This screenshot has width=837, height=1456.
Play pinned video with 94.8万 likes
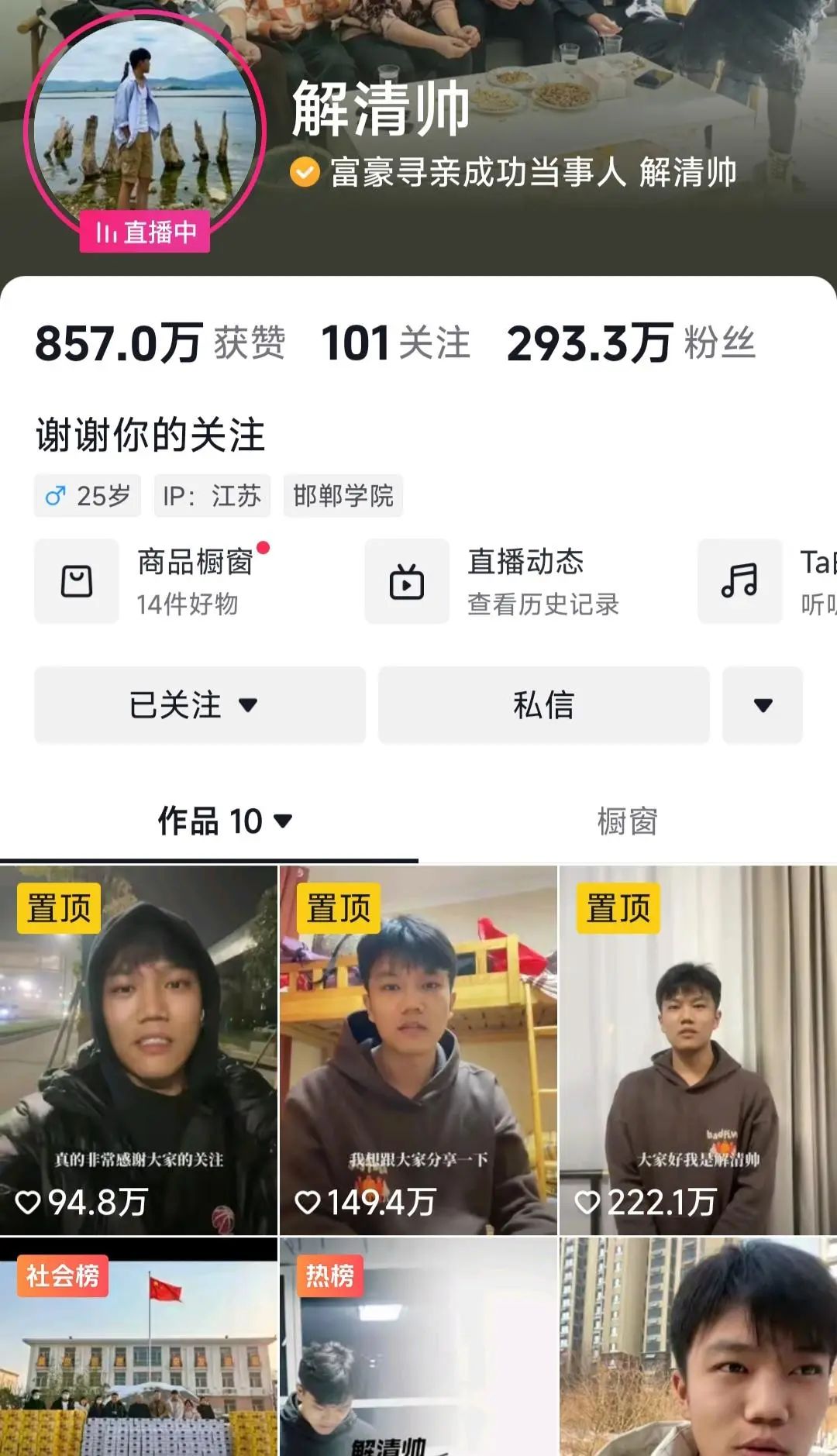point(139,1050)
